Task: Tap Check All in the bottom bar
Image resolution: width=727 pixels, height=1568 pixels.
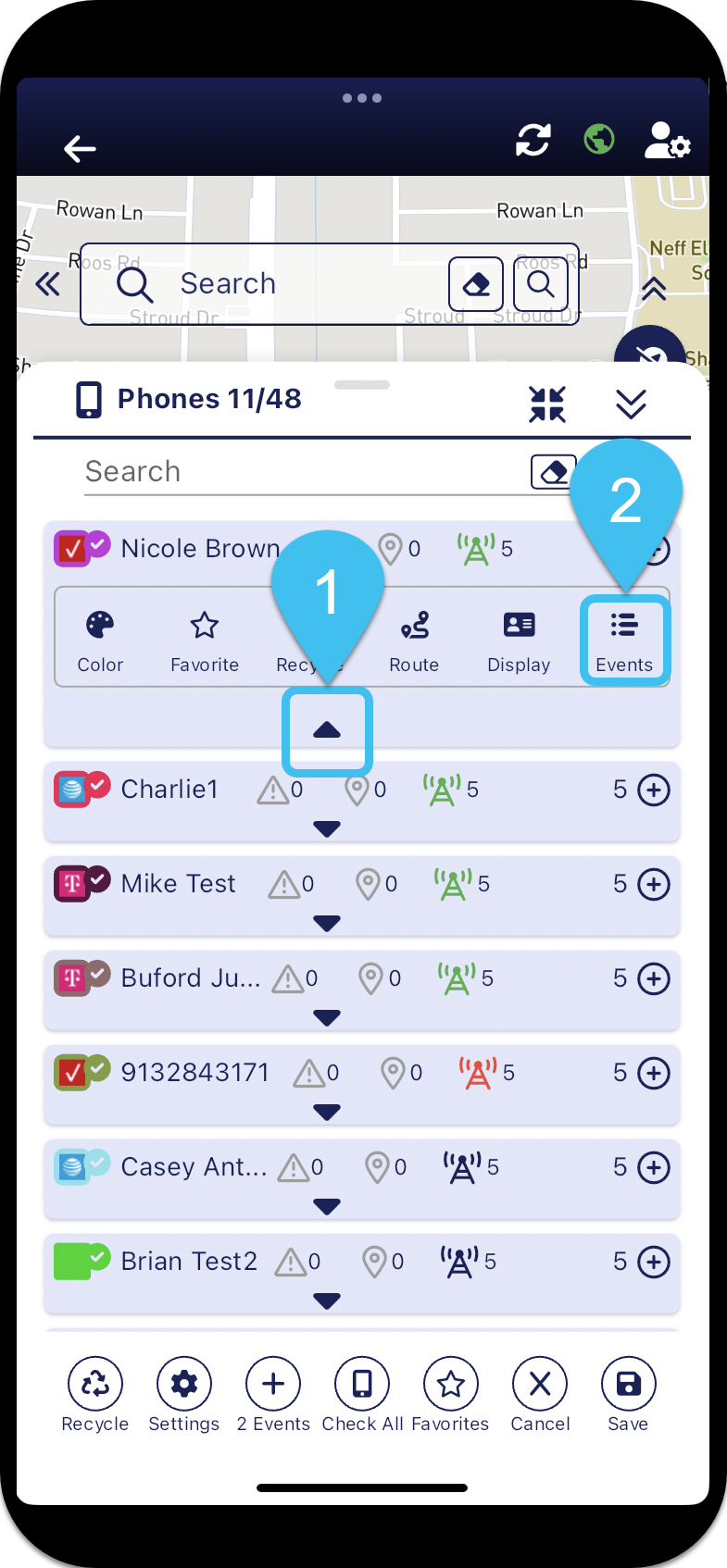Action: point(362,1395)
